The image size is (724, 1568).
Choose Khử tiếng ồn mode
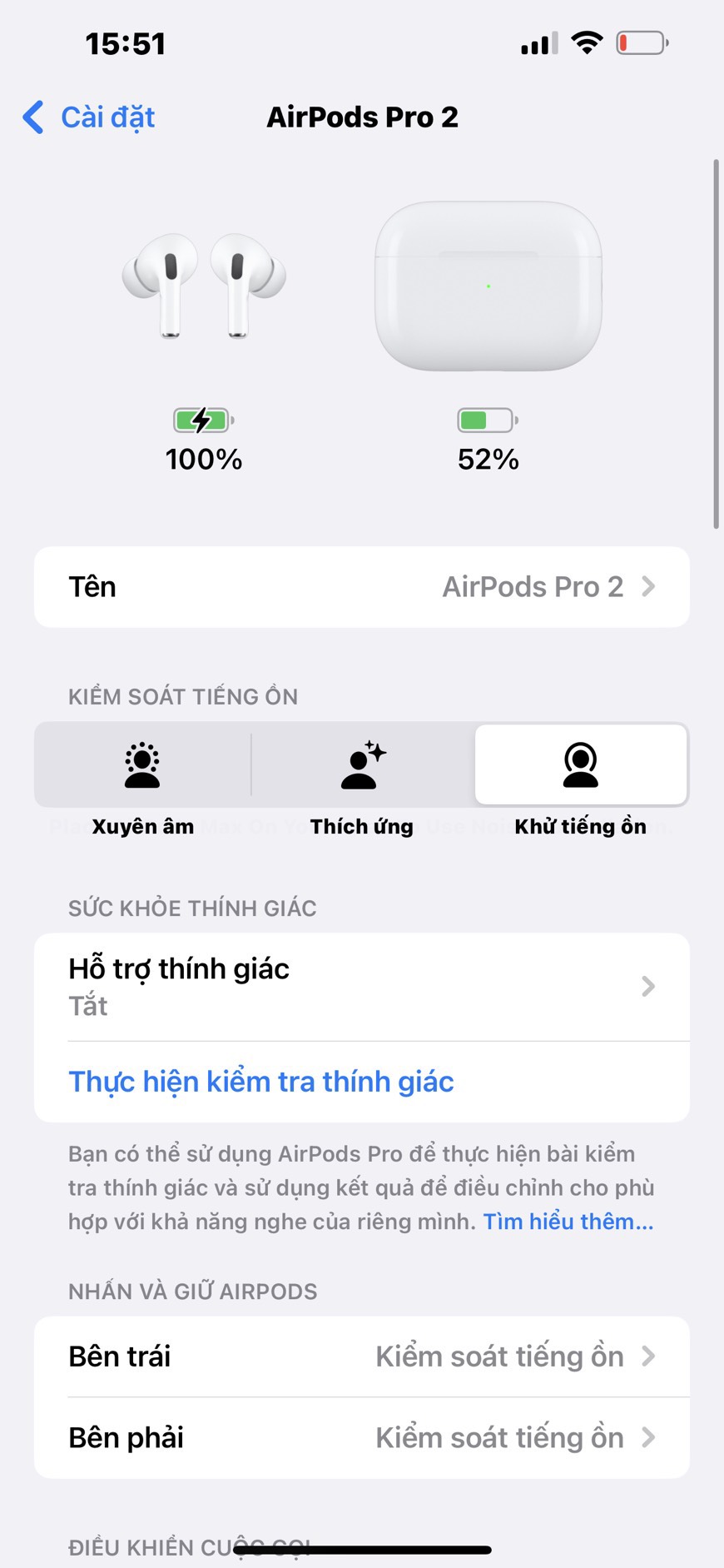(580, 765)
